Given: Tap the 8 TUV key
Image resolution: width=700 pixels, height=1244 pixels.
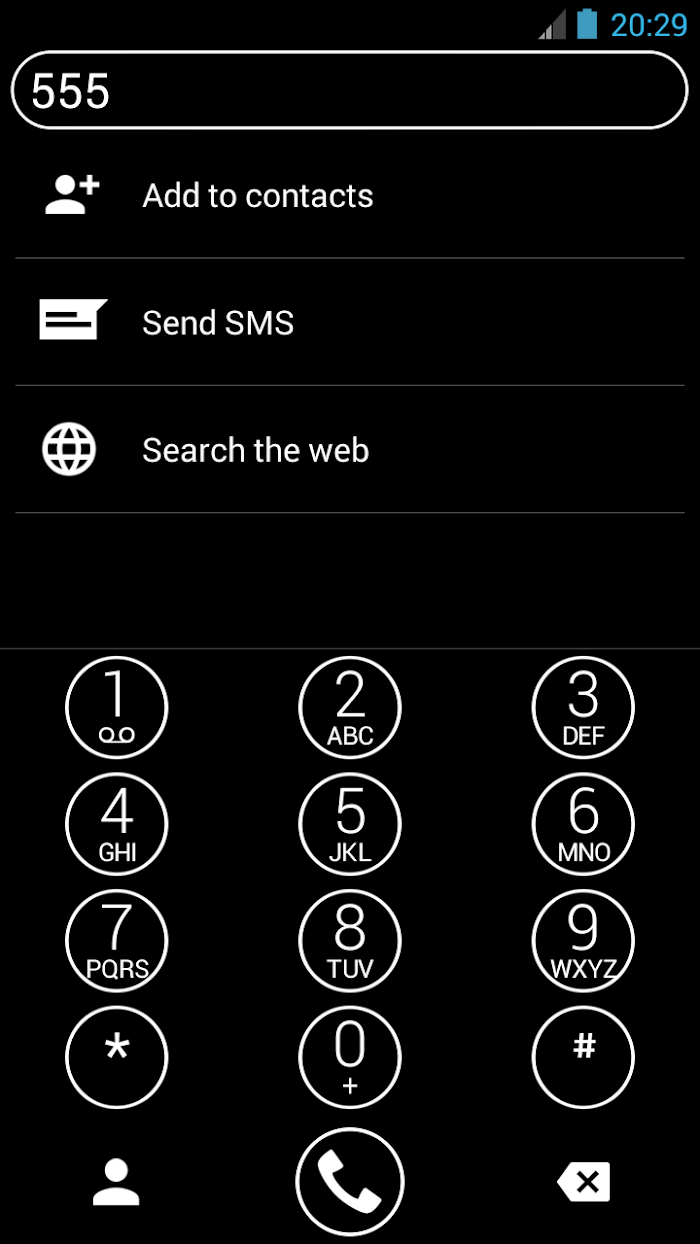Looking at the screenshot, I should 350,941.
